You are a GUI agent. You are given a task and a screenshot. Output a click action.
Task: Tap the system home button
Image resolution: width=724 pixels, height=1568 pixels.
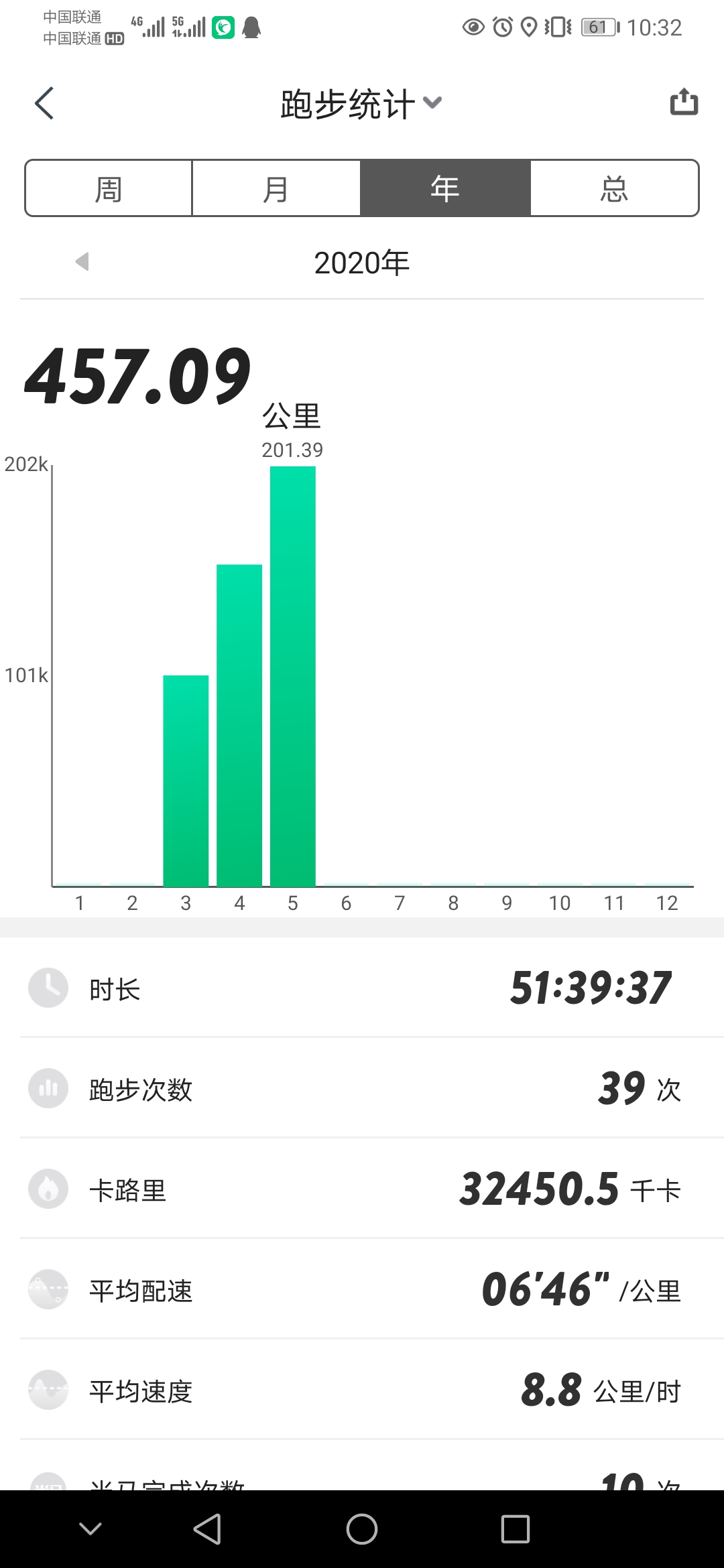coord(362,1529)
